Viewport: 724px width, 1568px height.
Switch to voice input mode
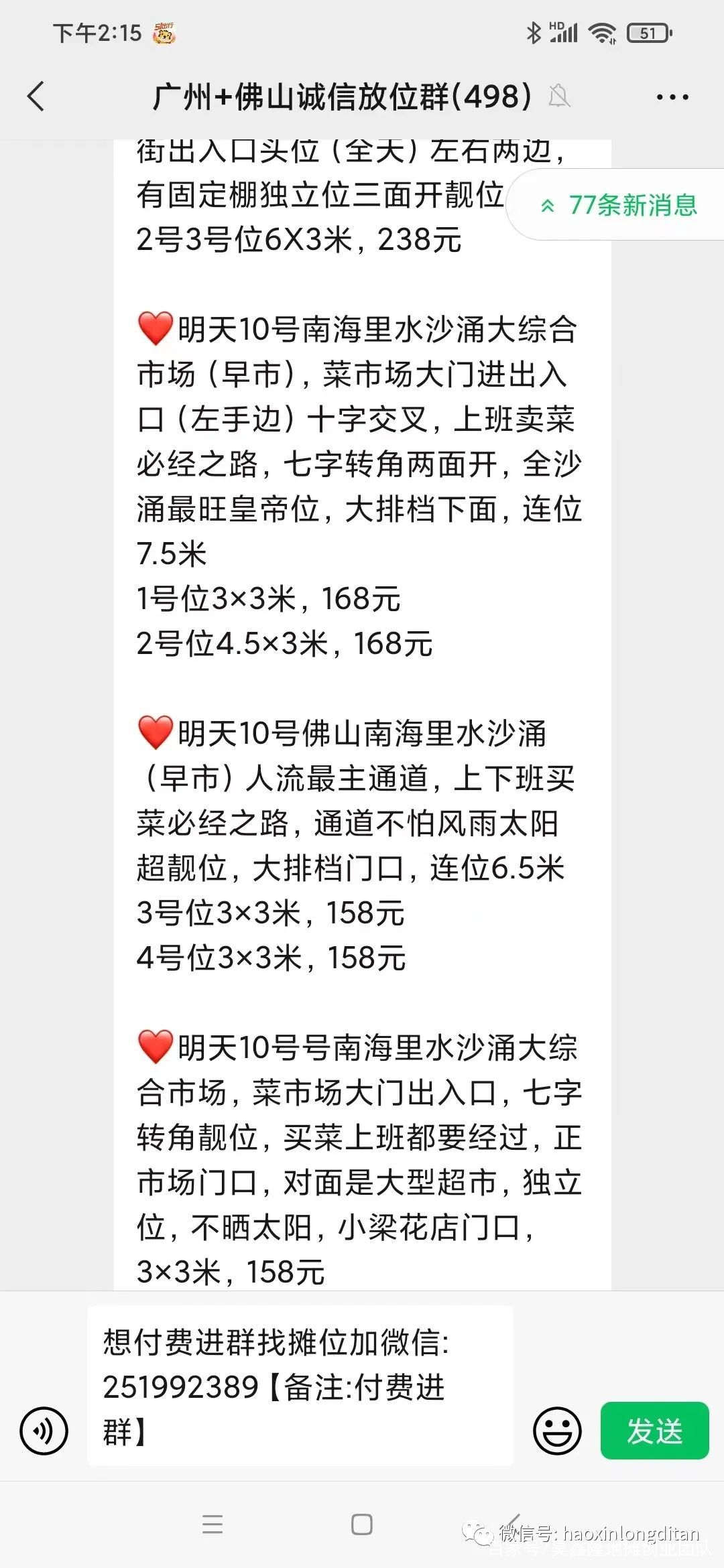click(x=44, y=1430)
